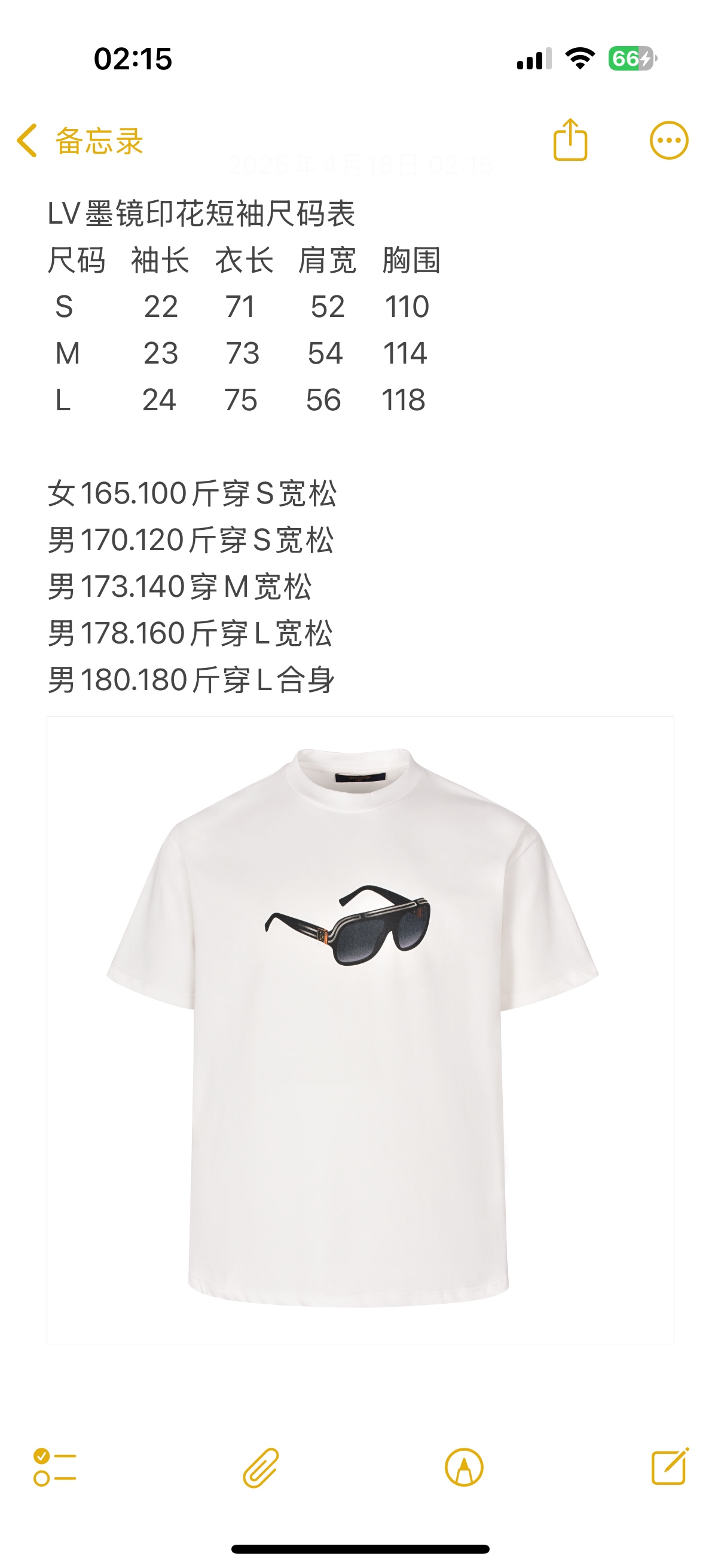This screenshot has height=1568, width=721.
Task: Open the attachment paperclip menu
Action: pos(261,1467)
